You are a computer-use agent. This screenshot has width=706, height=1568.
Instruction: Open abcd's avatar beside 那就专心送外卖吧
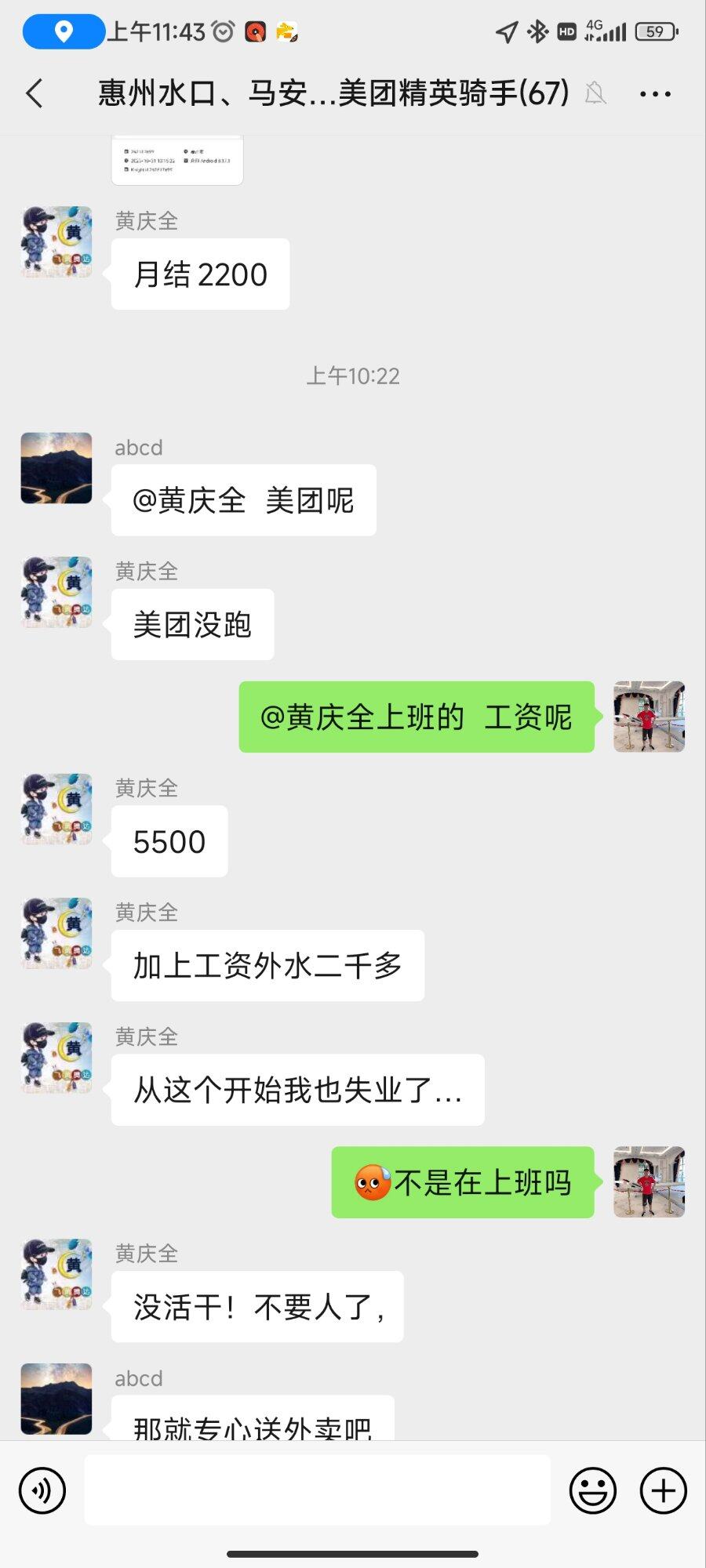pos(56,1399)
